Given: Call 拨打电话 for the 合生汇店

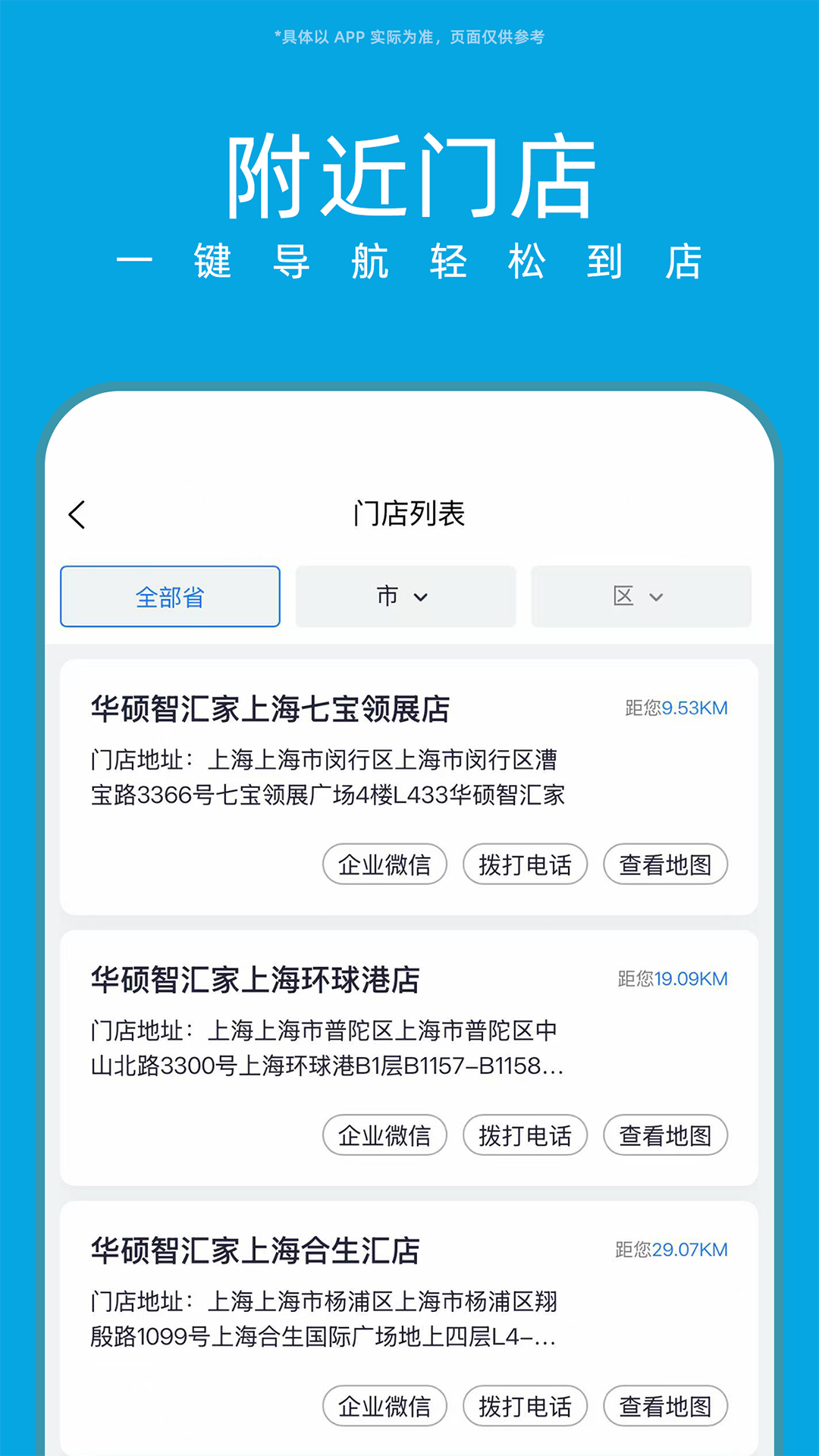Looking at the screenshot, I should (525, 1405).
